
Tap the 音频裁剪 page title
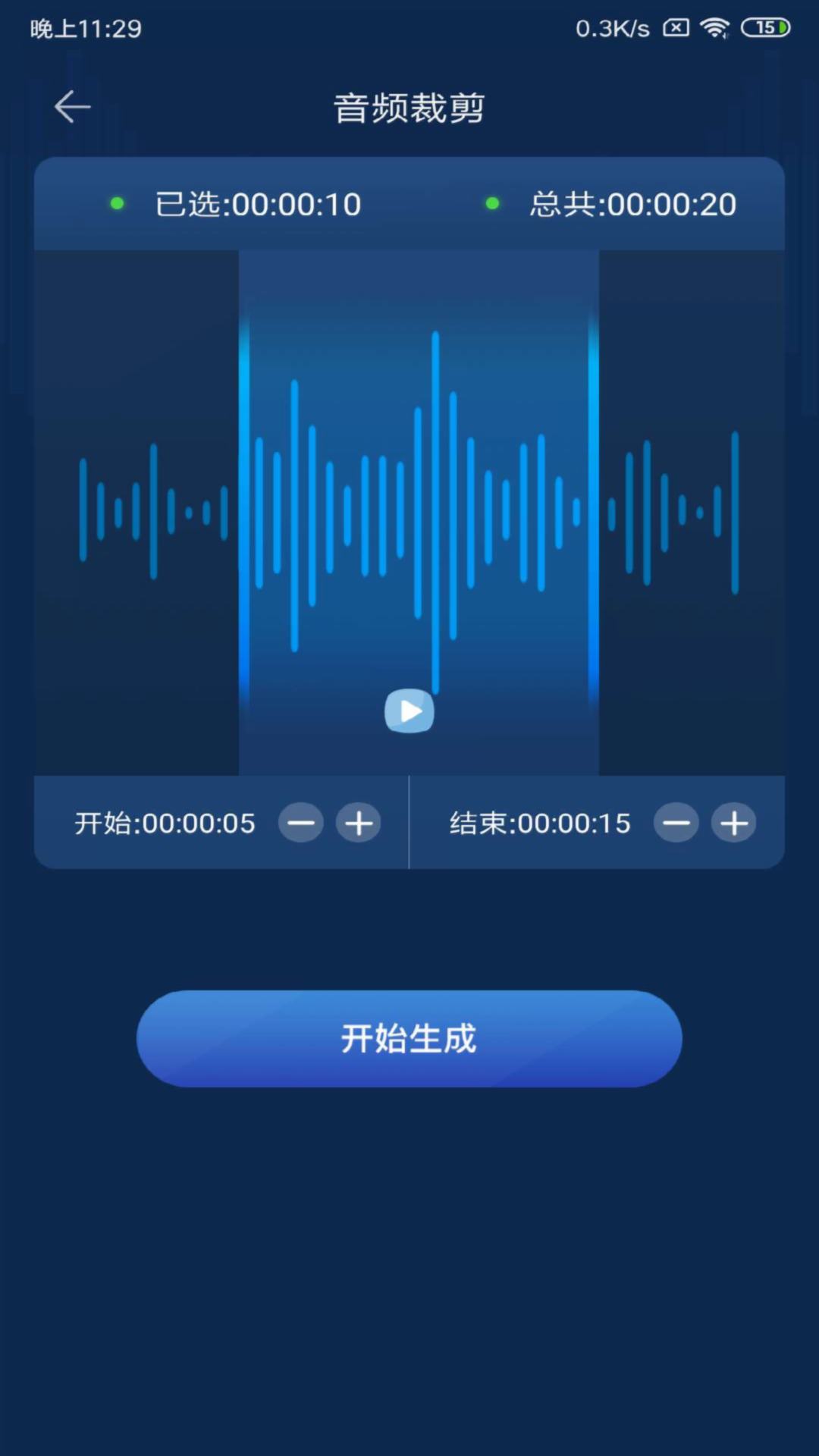pyautogui.click(x=409, y=106)
